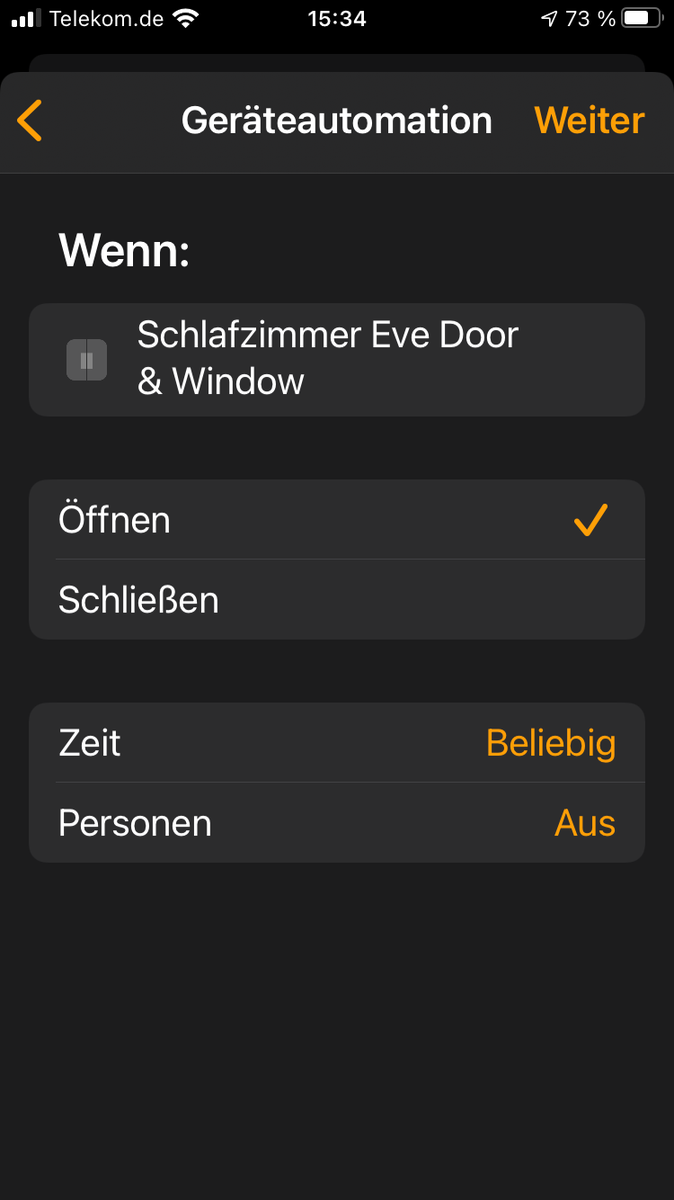Select the Öffnen trigger option
This screenshot has width=674, height=1200.
pos(336,520)
